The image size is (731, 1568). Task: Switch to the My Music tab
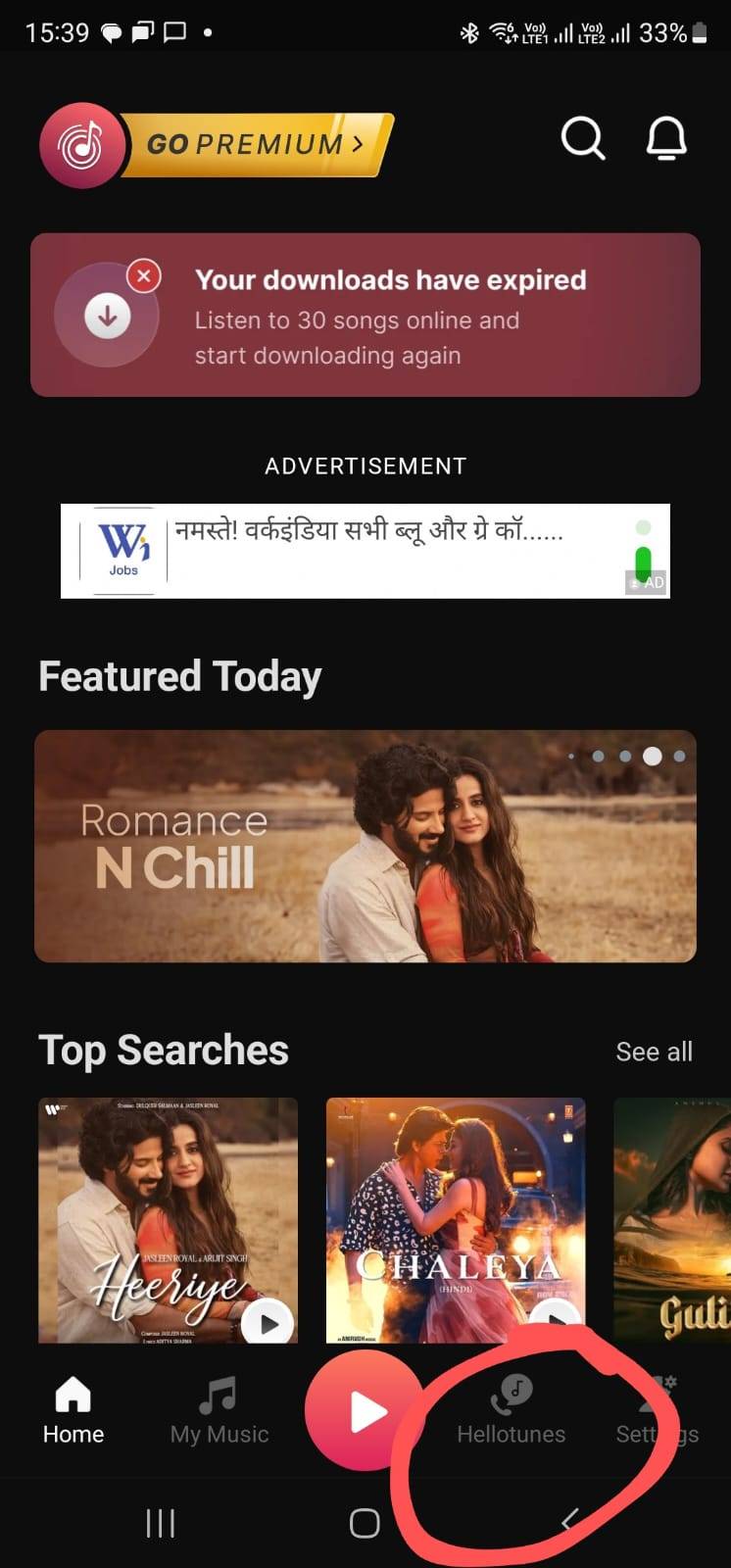[219, 1411]
